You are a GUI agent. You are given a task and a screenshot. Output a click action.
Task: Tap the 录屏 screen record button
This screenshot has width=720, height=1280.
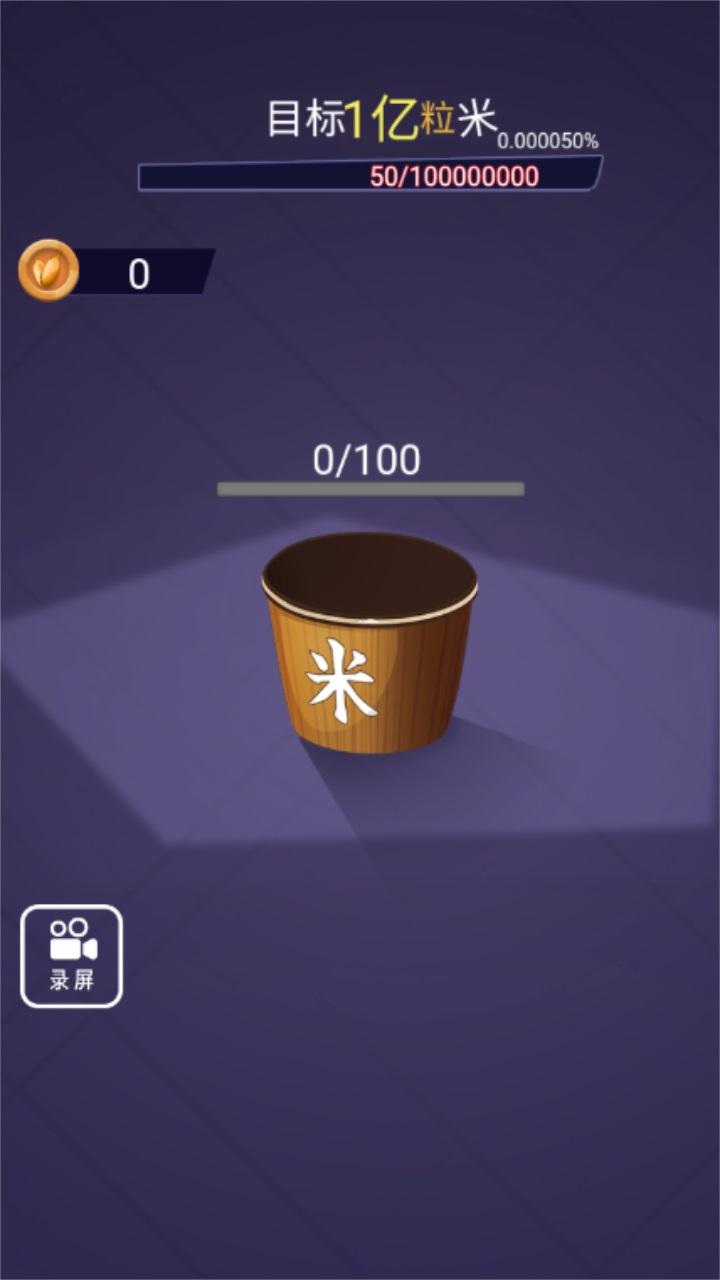[x=72, y=955]
